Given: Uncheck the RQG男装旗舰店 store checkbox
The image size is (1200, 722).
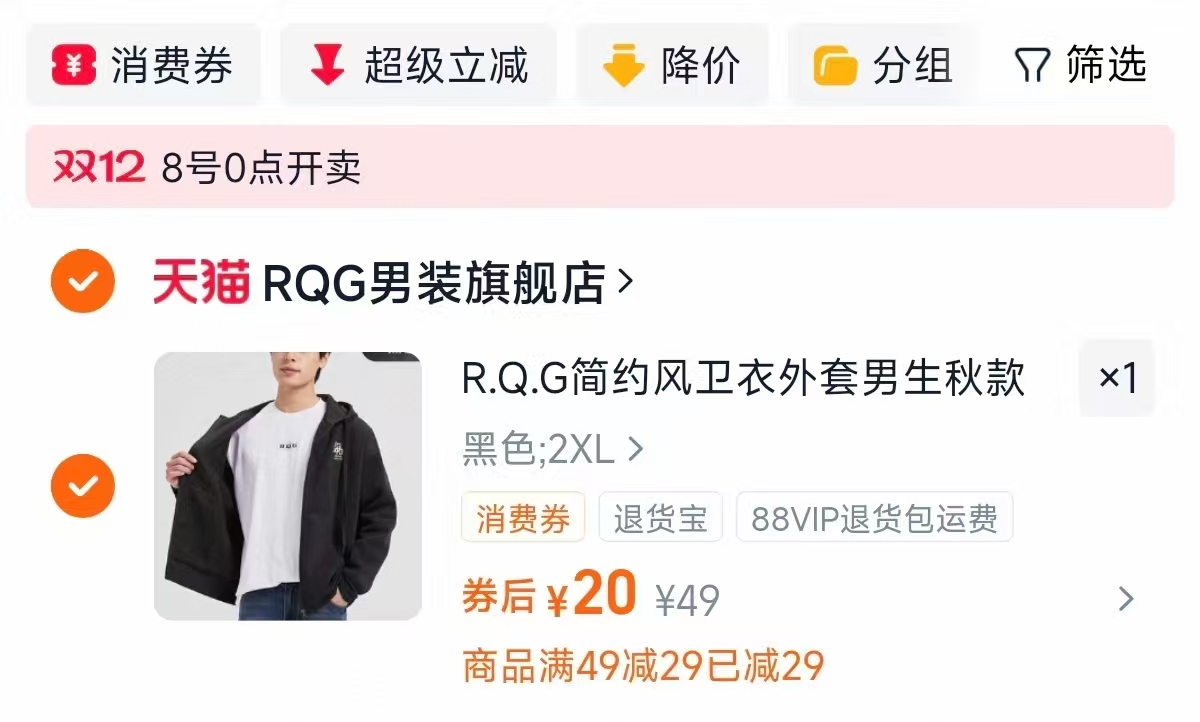Looking at the screenshot, I should (x=83, y=281).
